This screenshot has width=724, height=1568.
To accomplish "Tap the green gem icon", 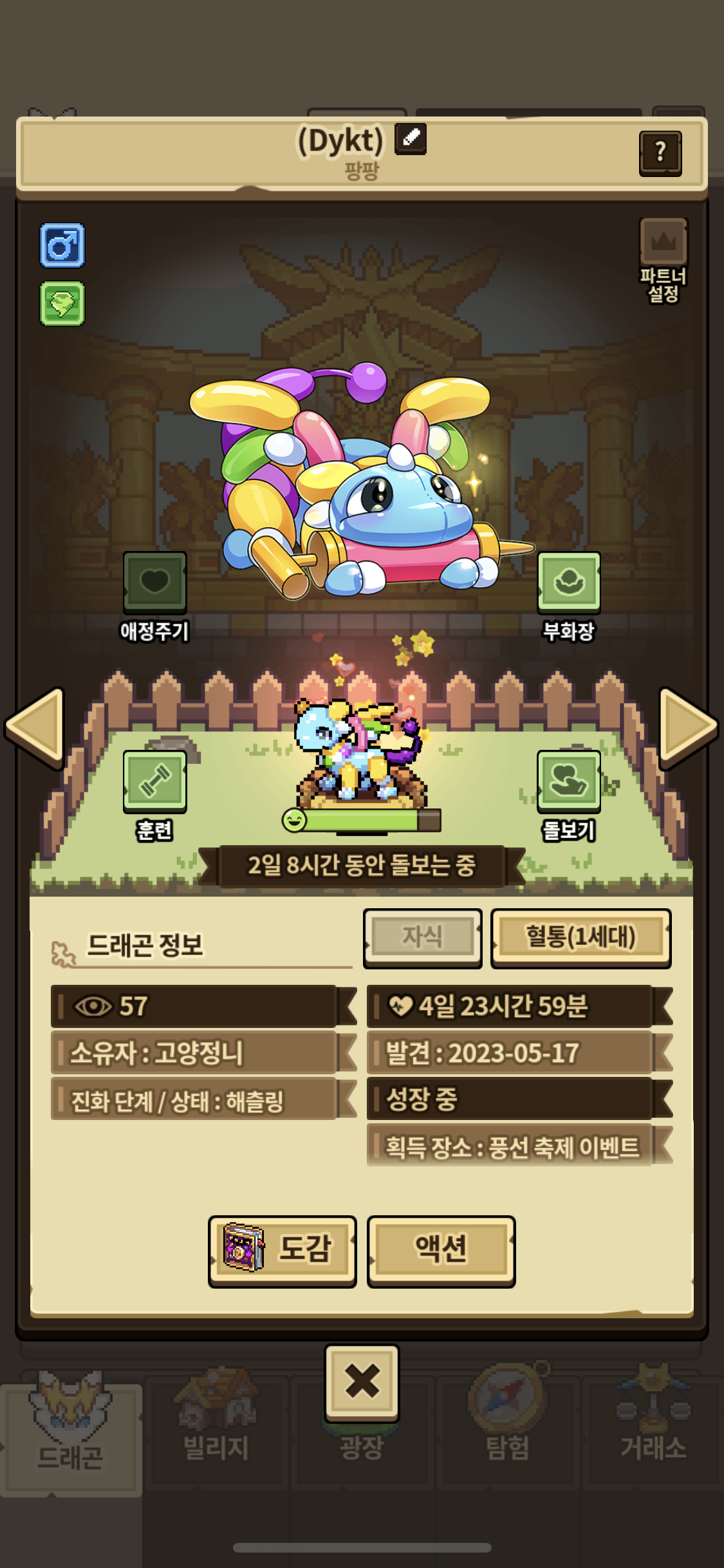I will pos(62,303).
